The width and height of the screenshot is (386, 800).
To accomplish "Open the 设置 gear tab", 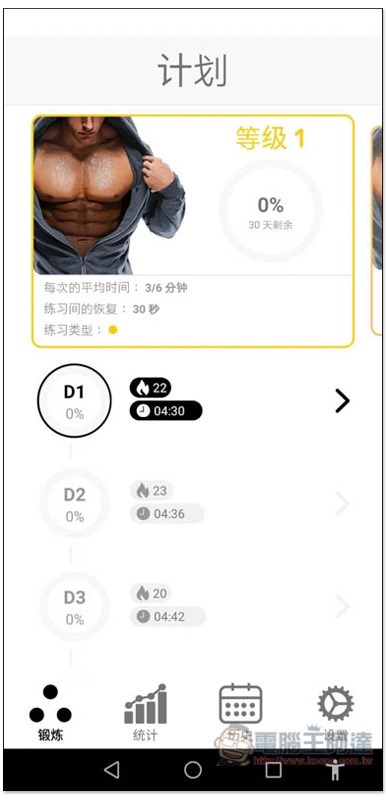I will click(335, 713).
